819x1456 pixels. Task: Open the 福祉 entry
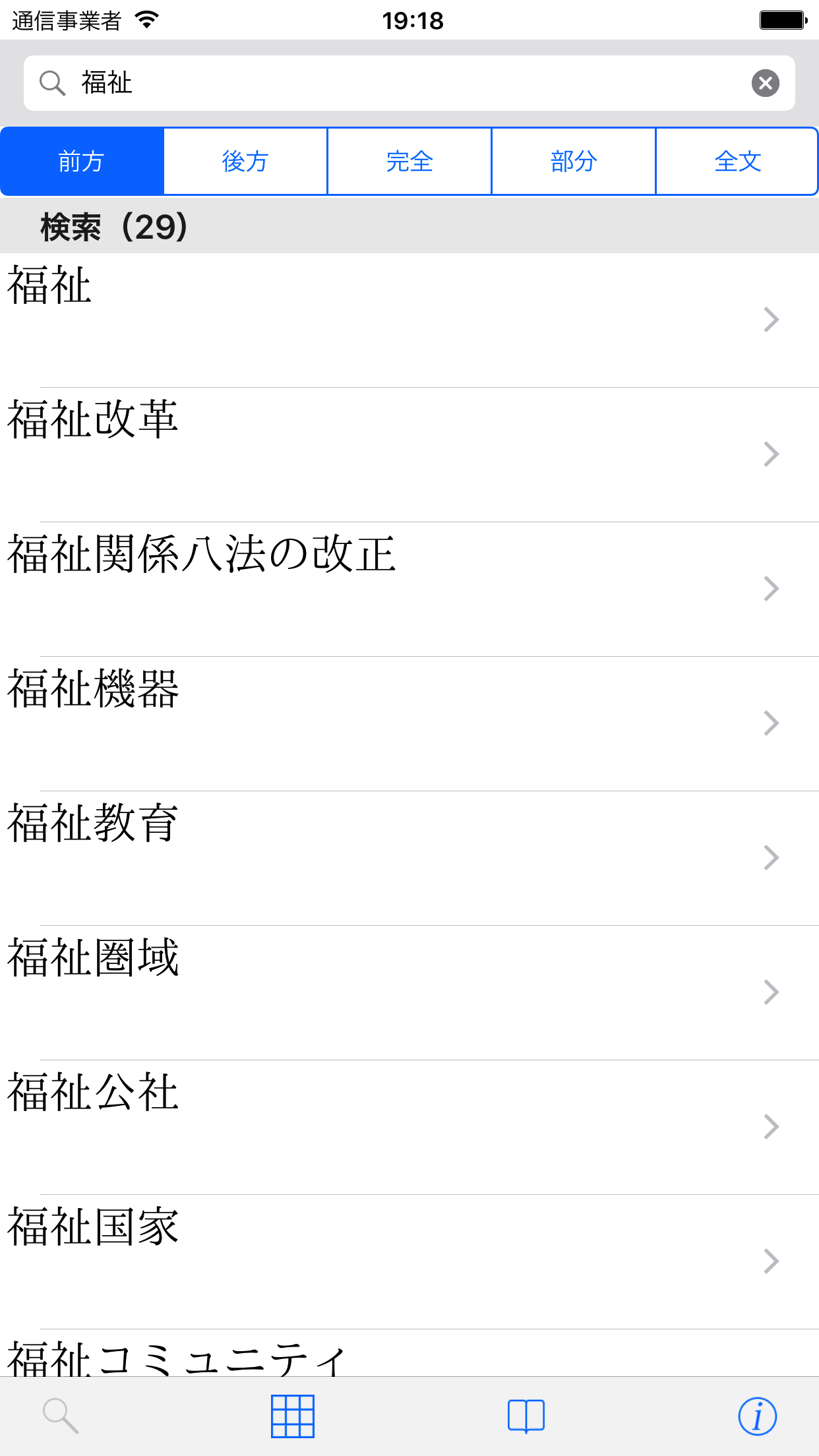pos(396,320)
